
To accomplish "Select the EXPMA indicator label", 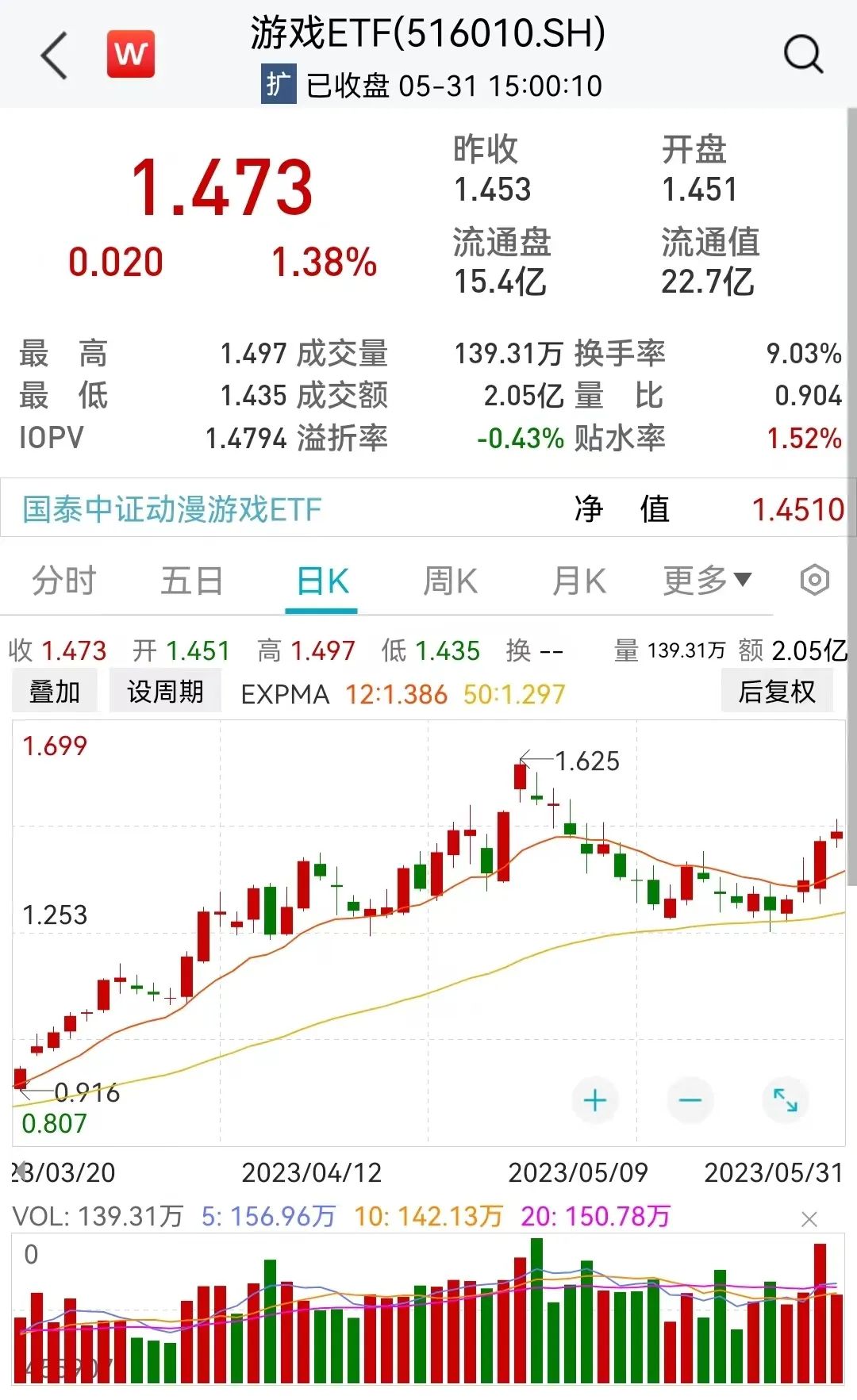I will (x=285, y=695).
